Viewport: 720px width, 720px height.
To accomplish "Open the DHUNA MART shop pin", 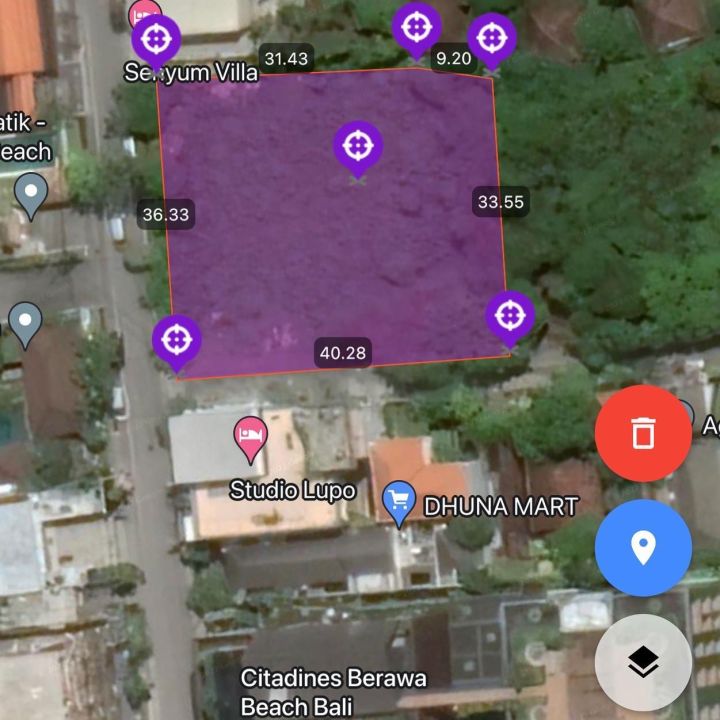I will (x=399, y=499).
